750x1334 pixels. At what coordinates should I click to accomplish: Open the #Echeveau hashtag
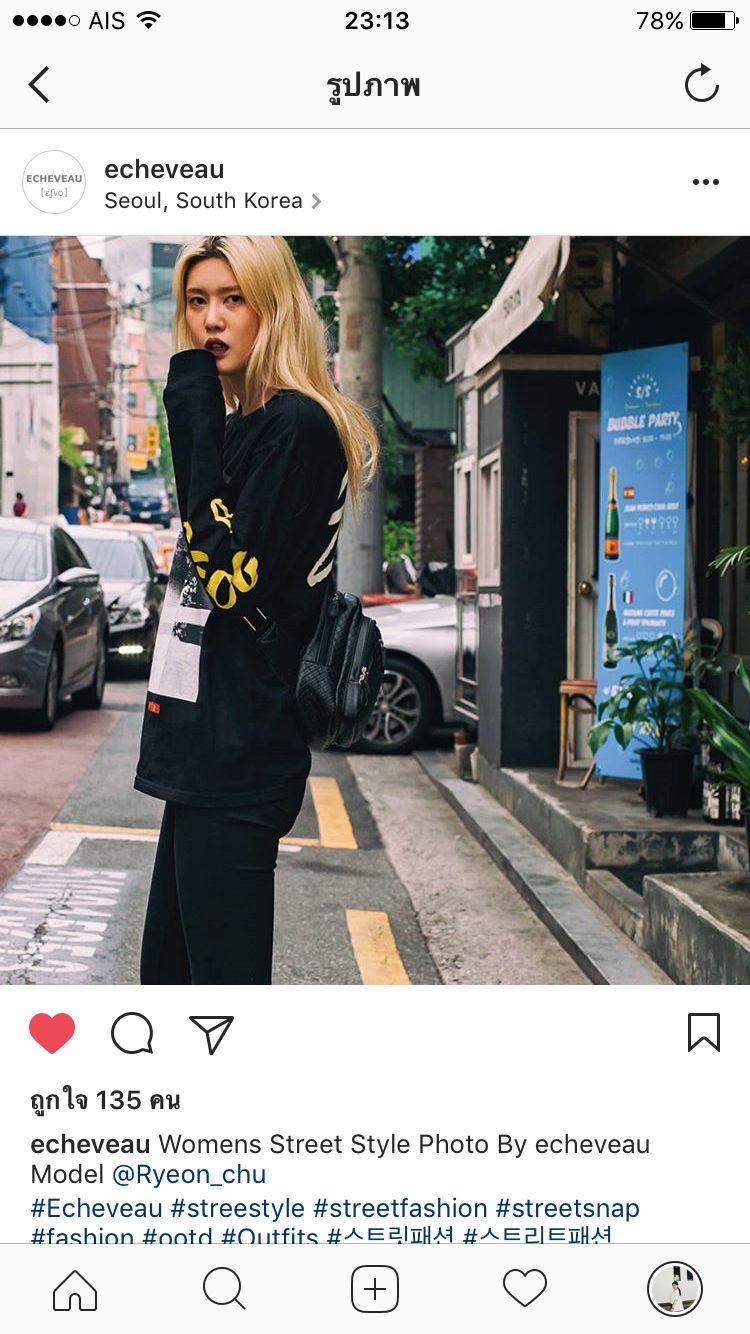click(96, 1208)
